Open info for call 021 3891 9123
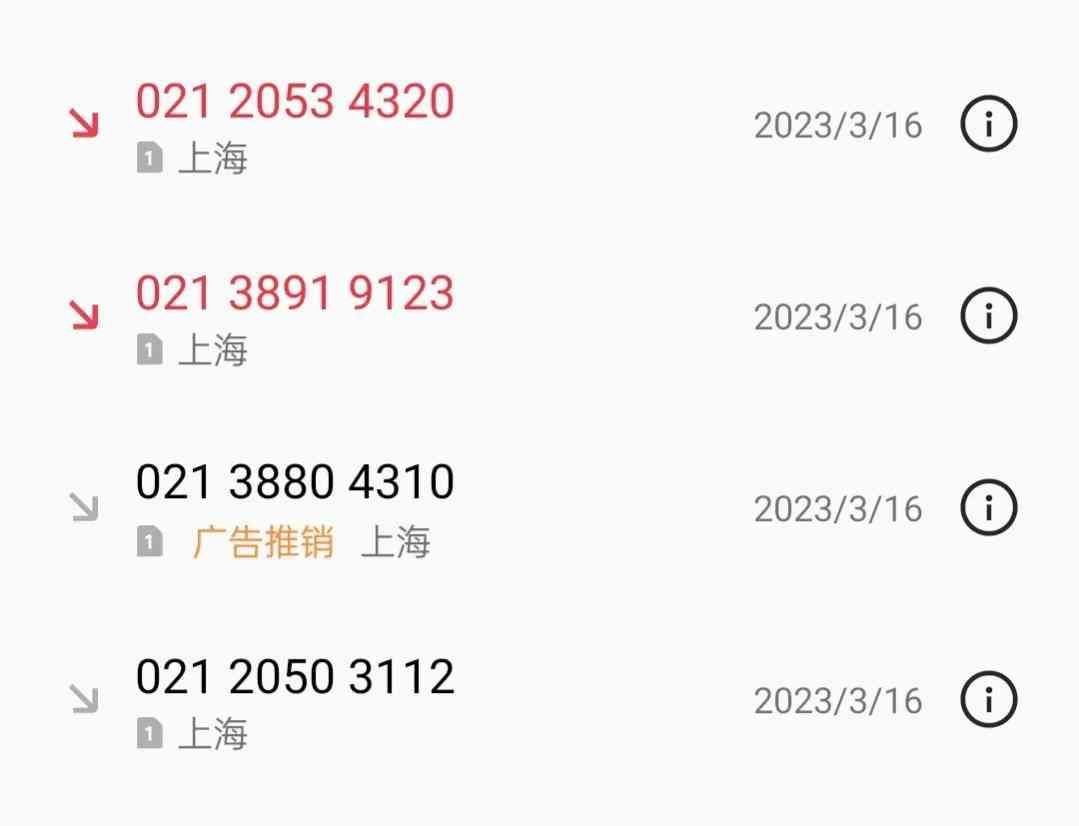Viewport: 1079px width, 826px height. [988, 316]
